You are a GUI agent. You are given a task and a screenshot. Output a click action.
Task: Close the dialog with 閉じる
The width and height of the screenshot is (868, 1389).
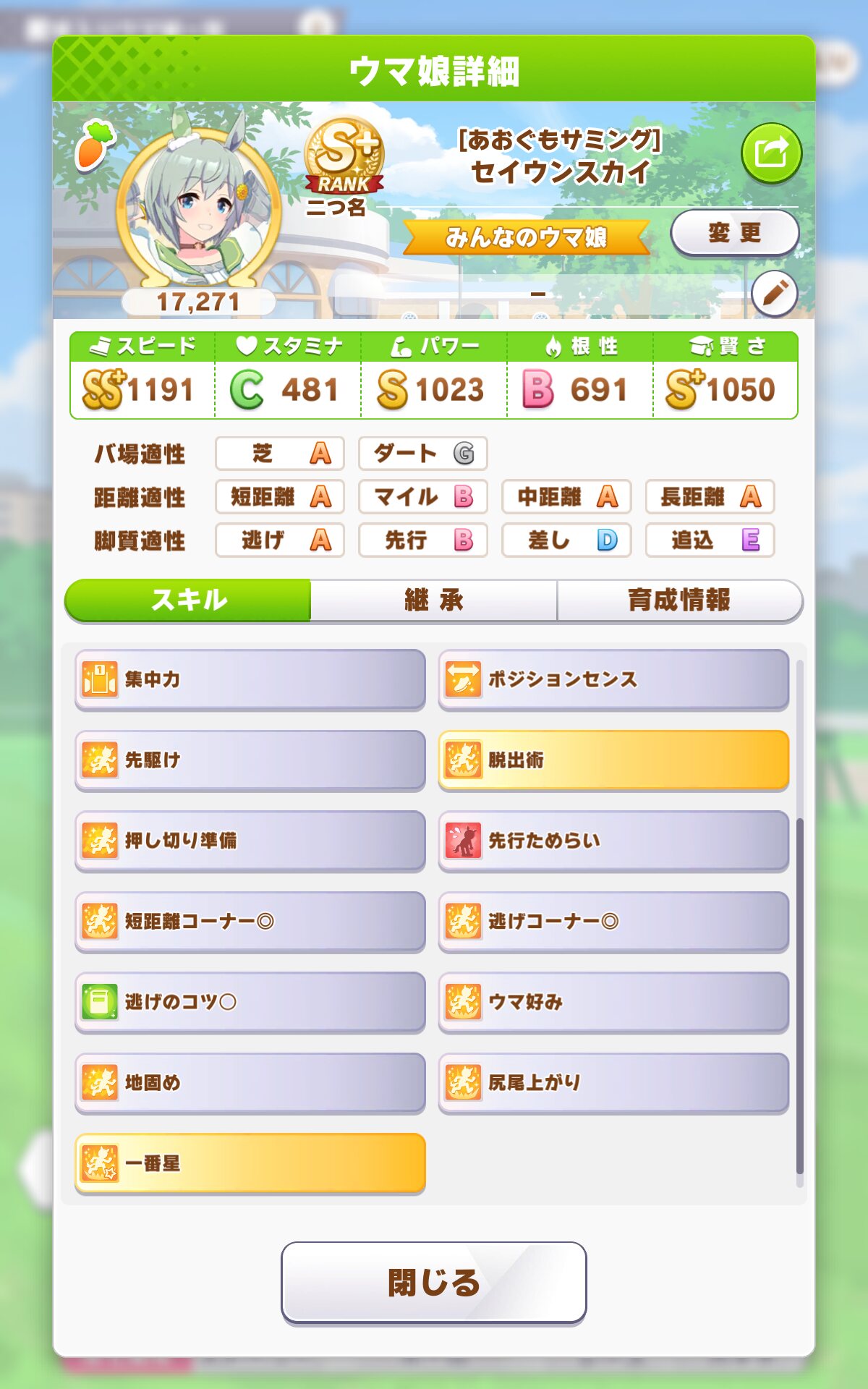click(x=433, y=1283)
